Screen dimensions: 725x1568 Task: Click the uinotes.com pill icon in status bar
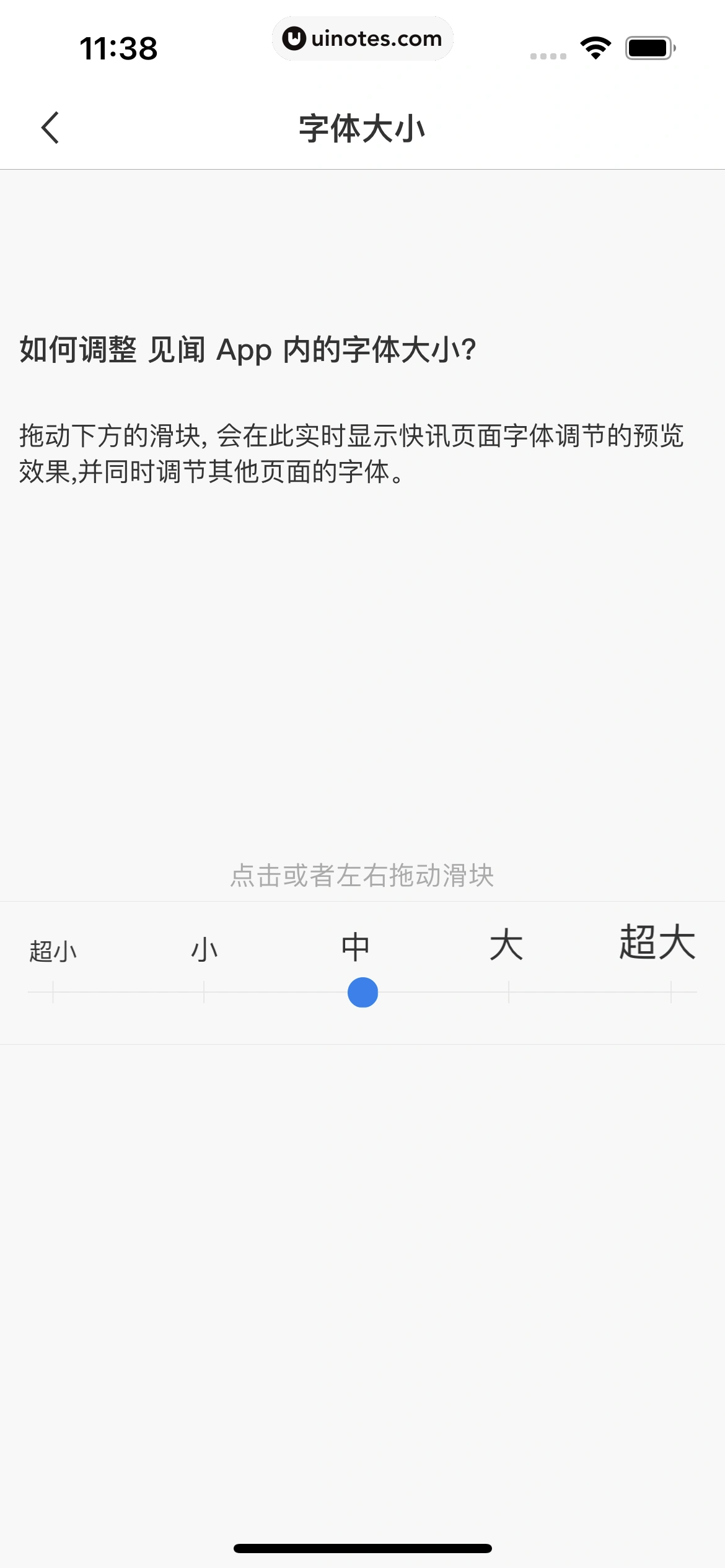pyautogui.click(x=362, y=38)
